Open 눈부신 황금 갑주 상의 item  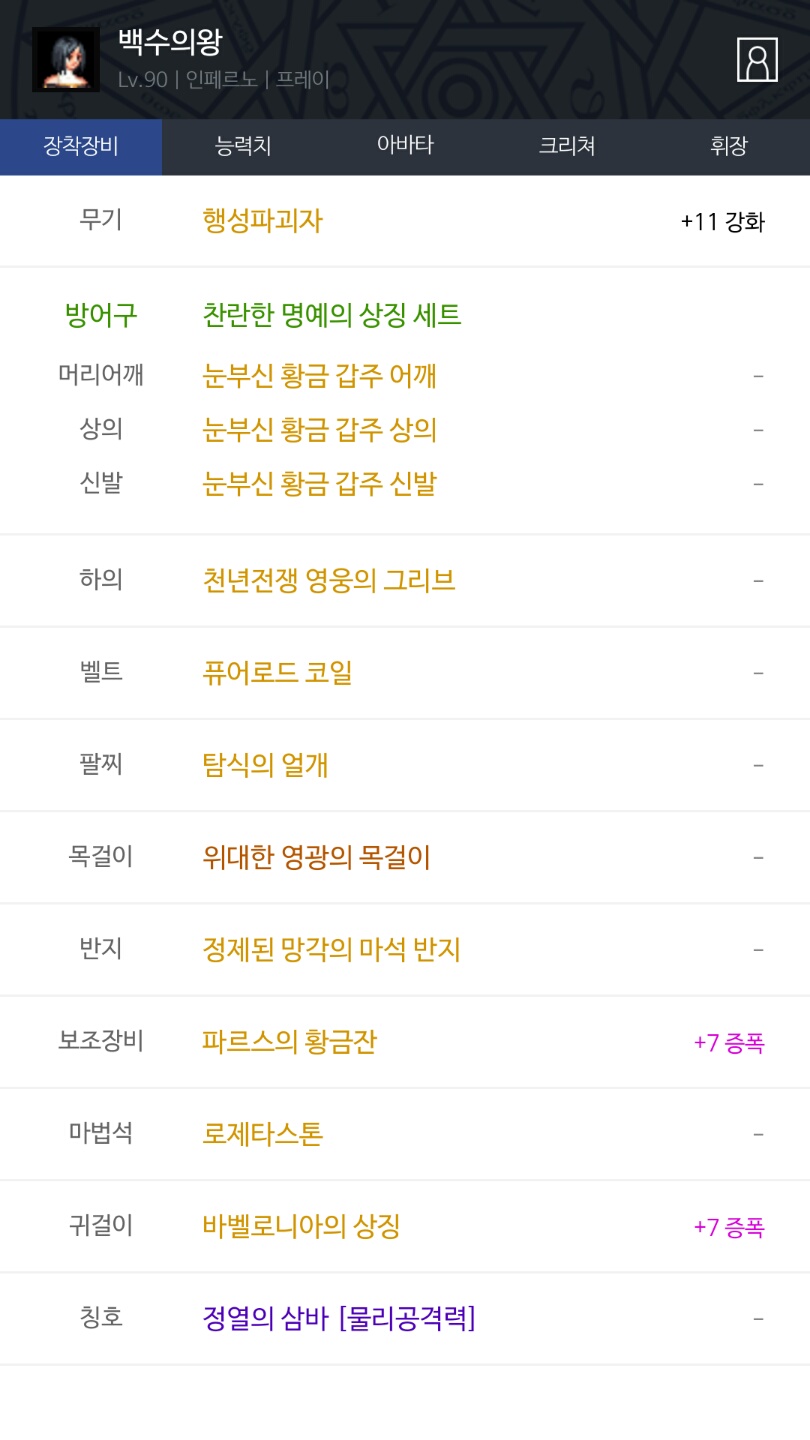pos(319,430)
